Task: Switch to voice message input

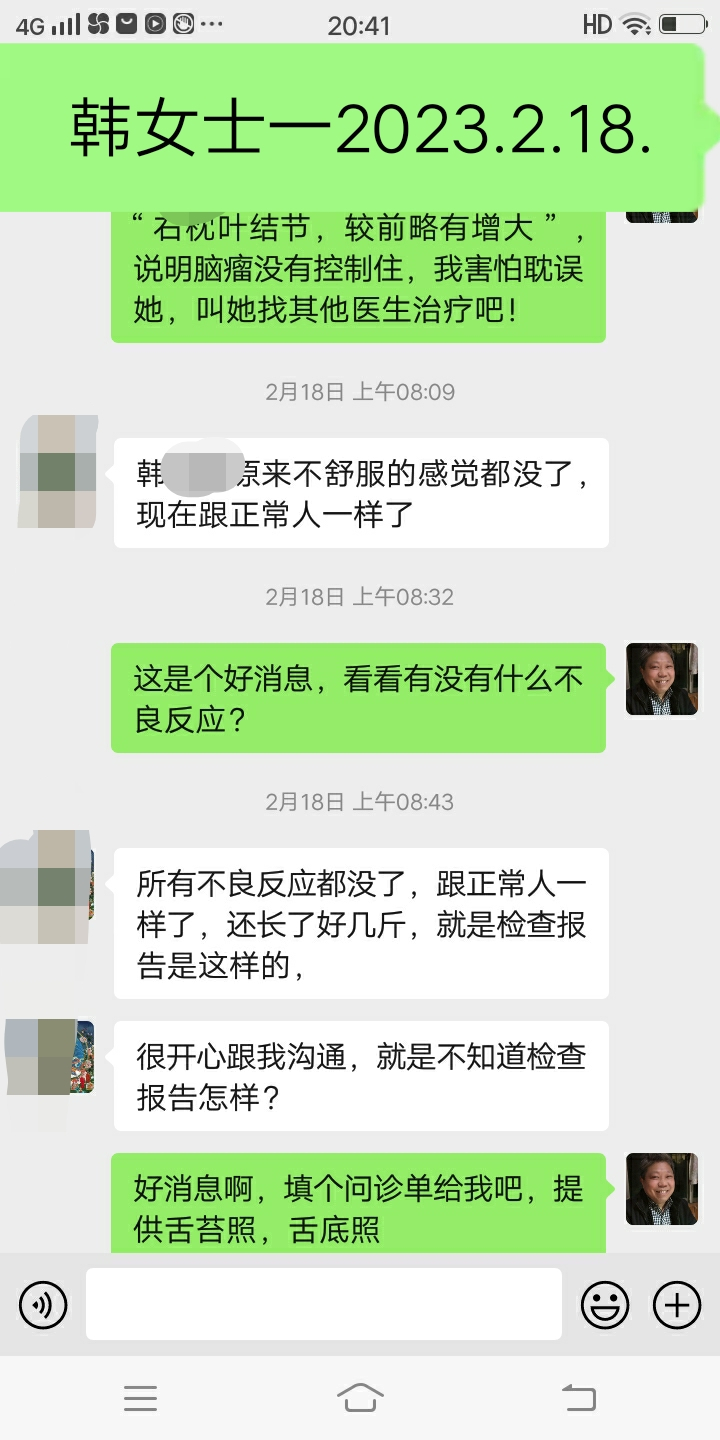Action: coord(43,1304)
